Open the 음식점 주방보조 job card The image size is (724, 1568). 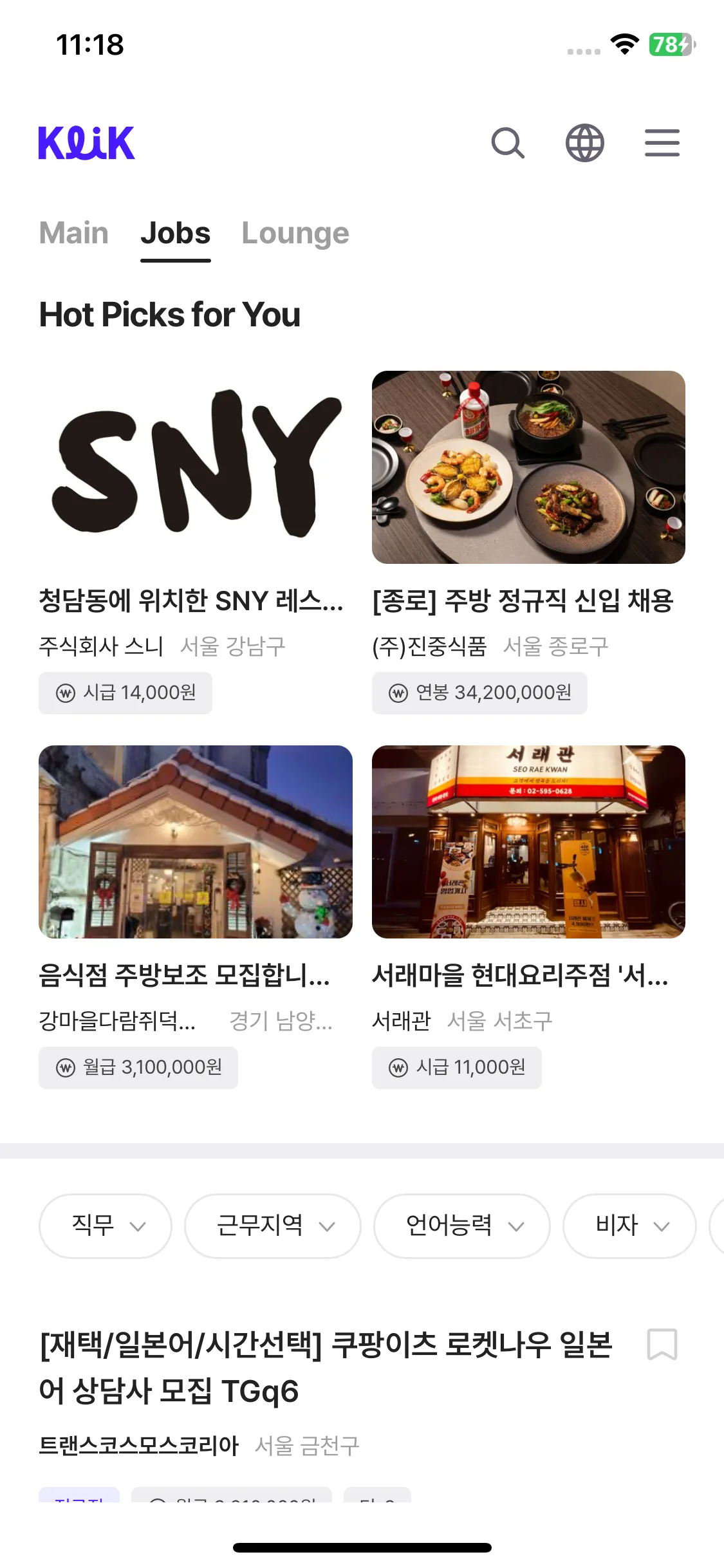pos(195,842)
